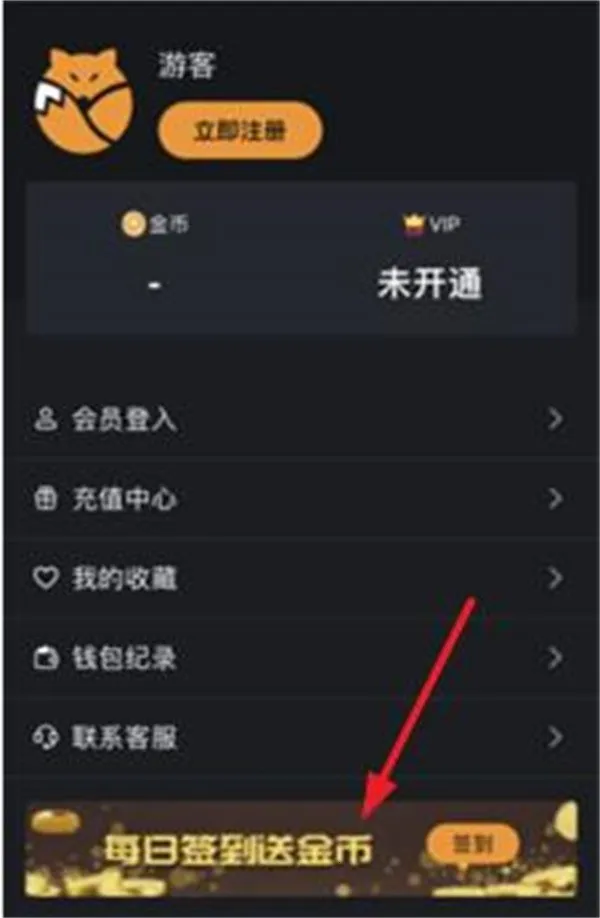Tap the fox profile avatar
Screen dimensions: 600x918
point(84,102)
